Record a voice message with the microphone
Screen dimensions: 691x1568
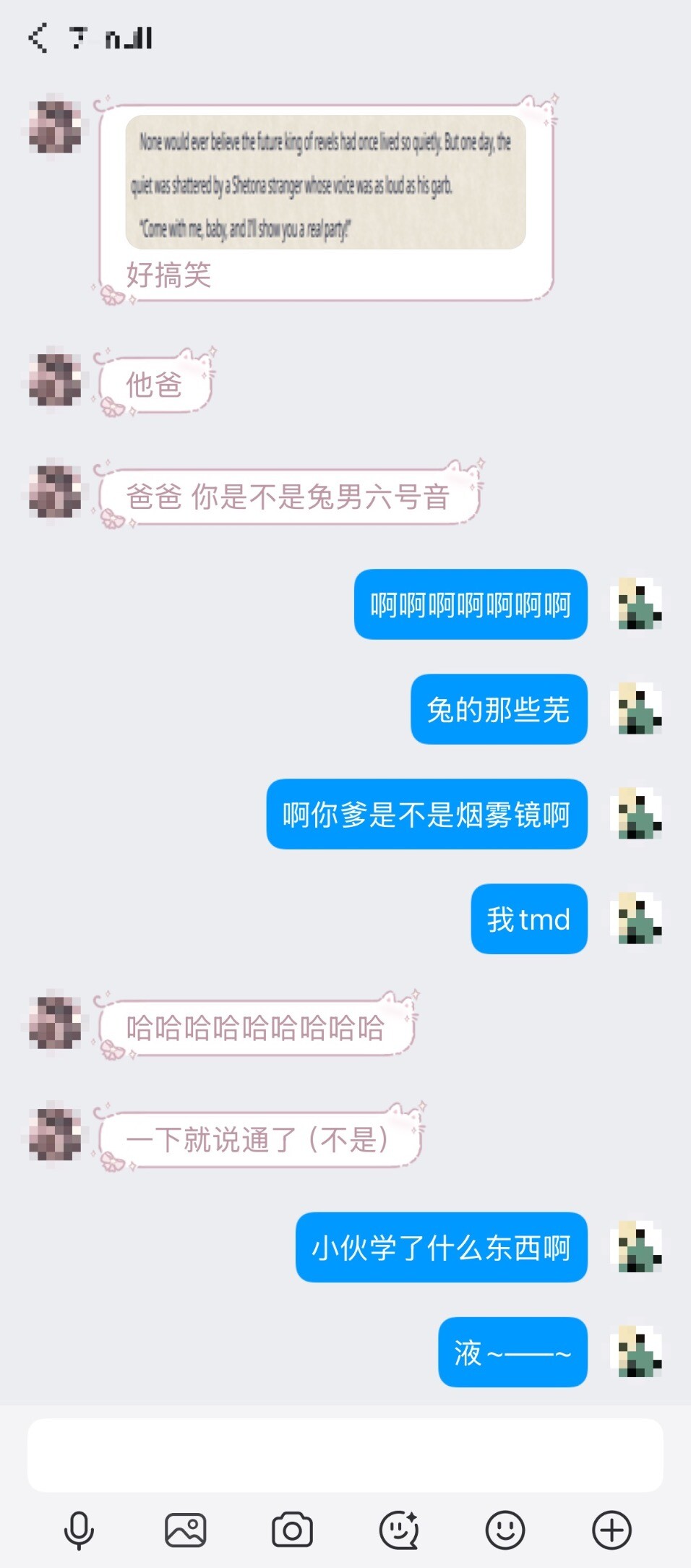(79, 1530)
